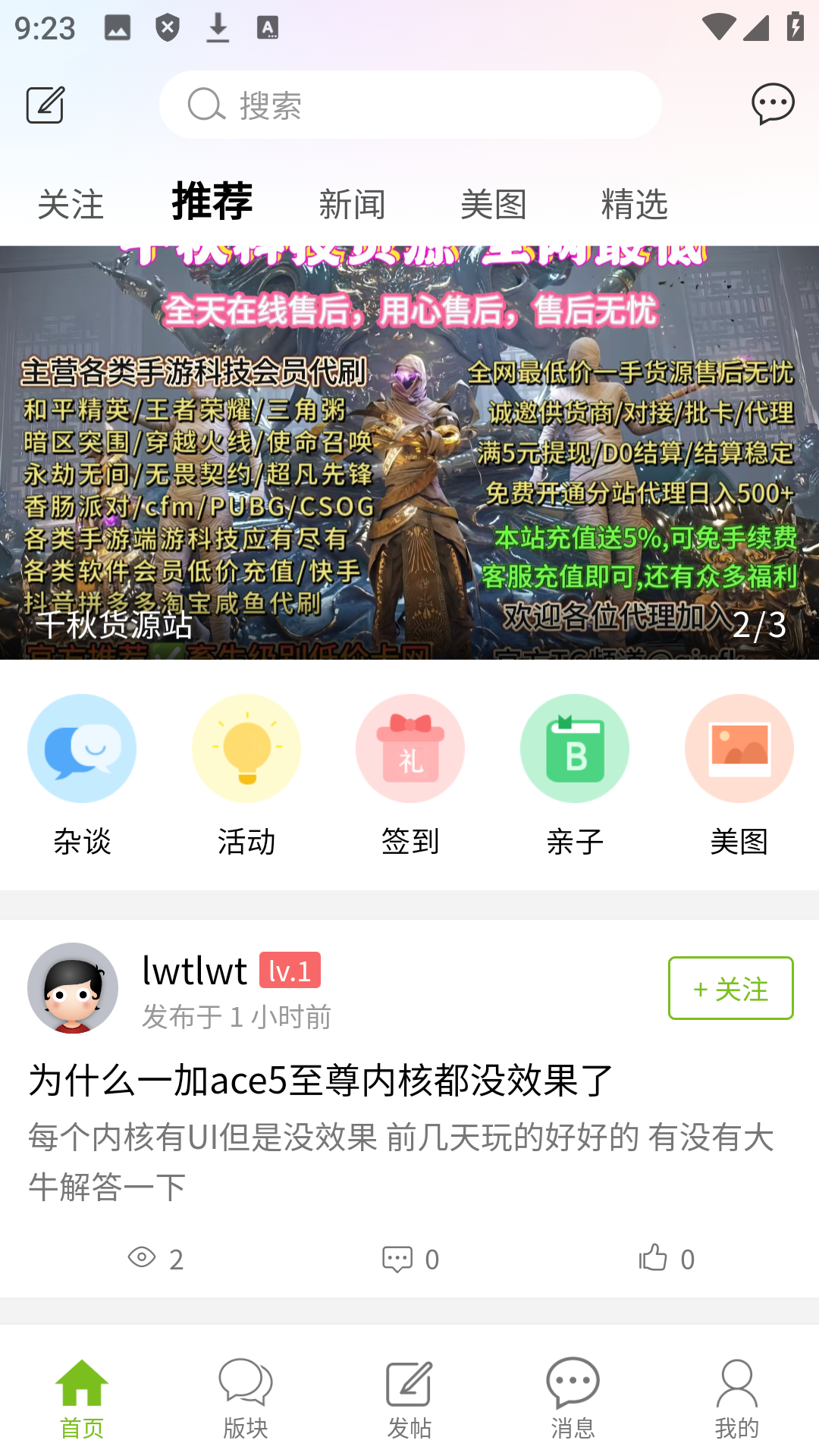Open the 活动 category
Viewport: 819px width, 1456px height.
pyautogui.click(x=246, y=775)
